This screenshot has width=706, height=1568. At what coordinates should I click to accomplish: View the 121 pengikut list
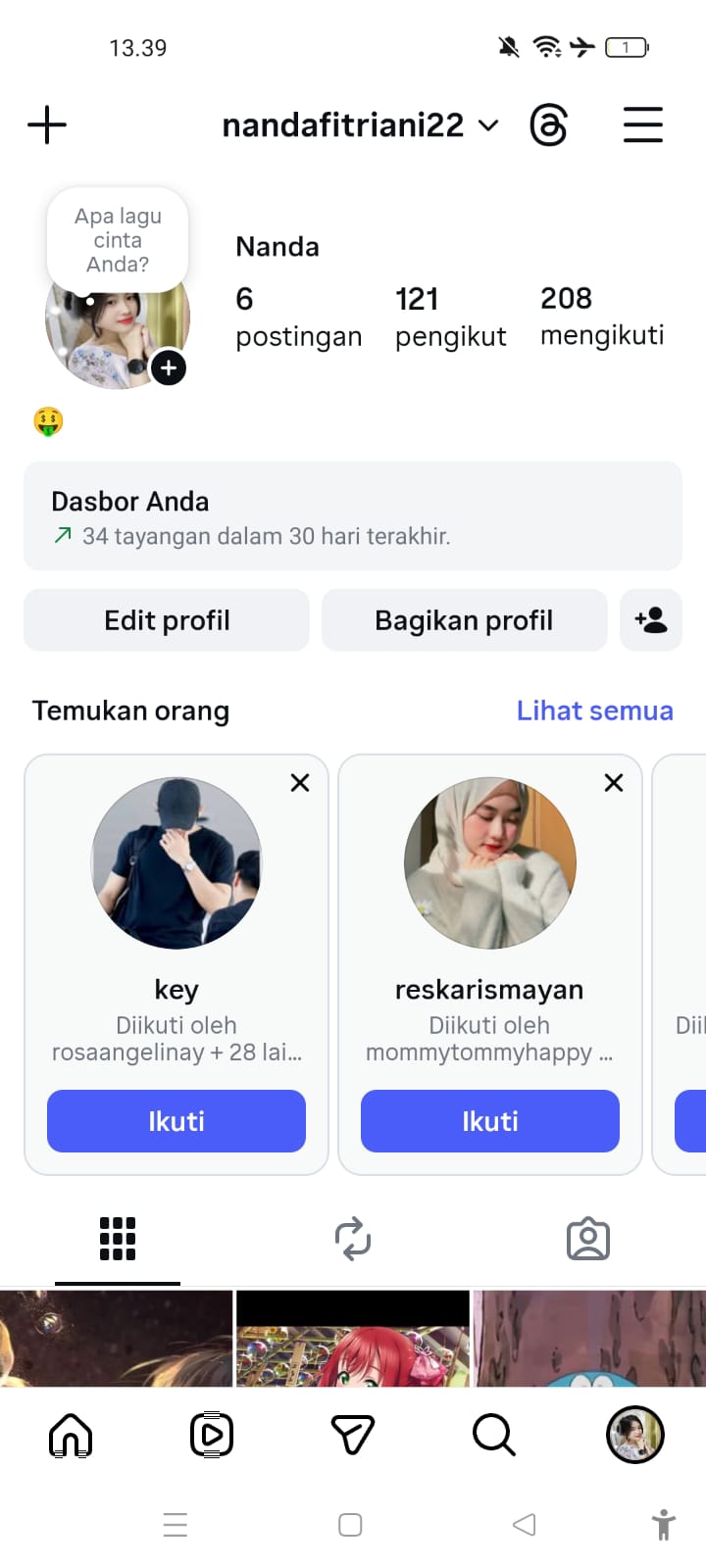[x=450, y=316]
